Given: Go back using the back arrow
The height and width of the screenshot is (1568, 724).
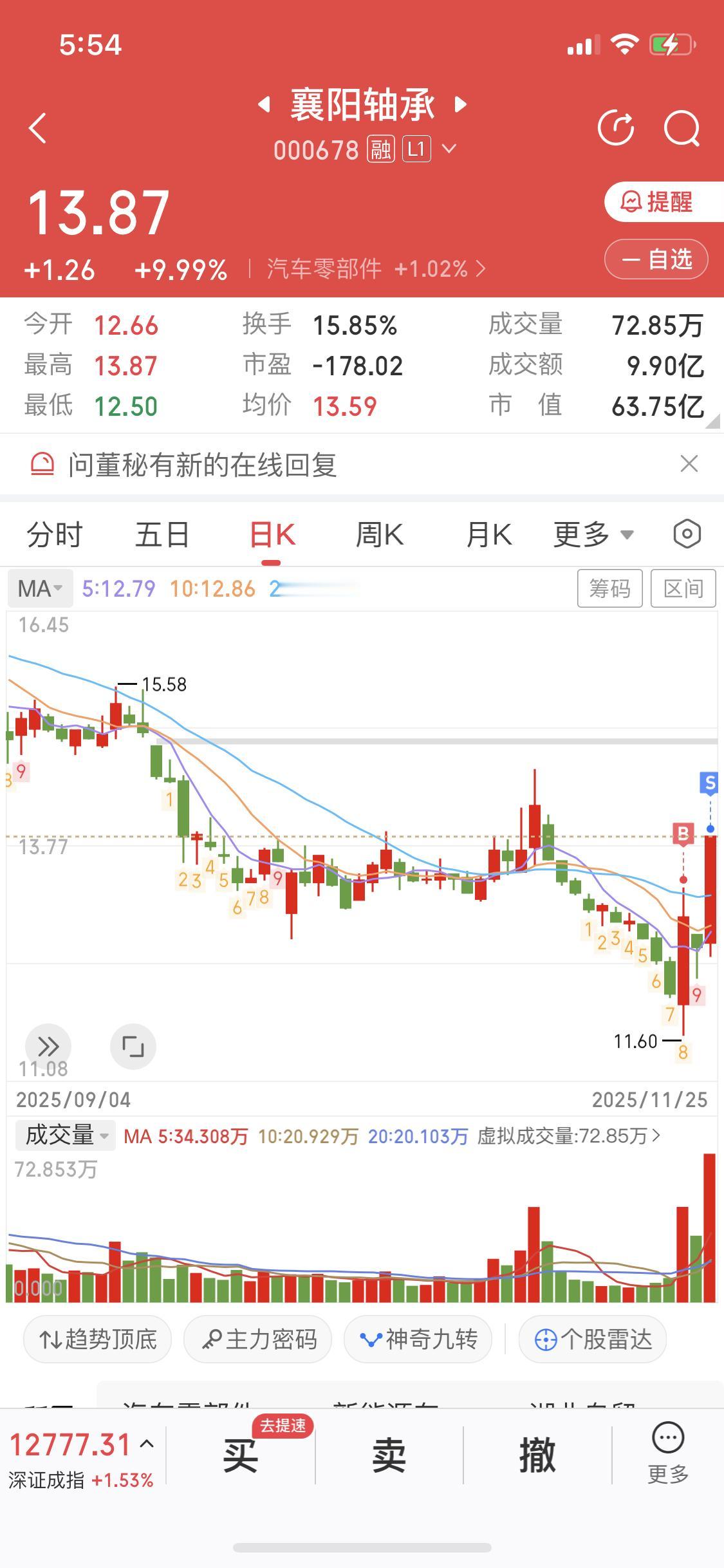Looking at the screenshot, I should [x=37, y=127].
